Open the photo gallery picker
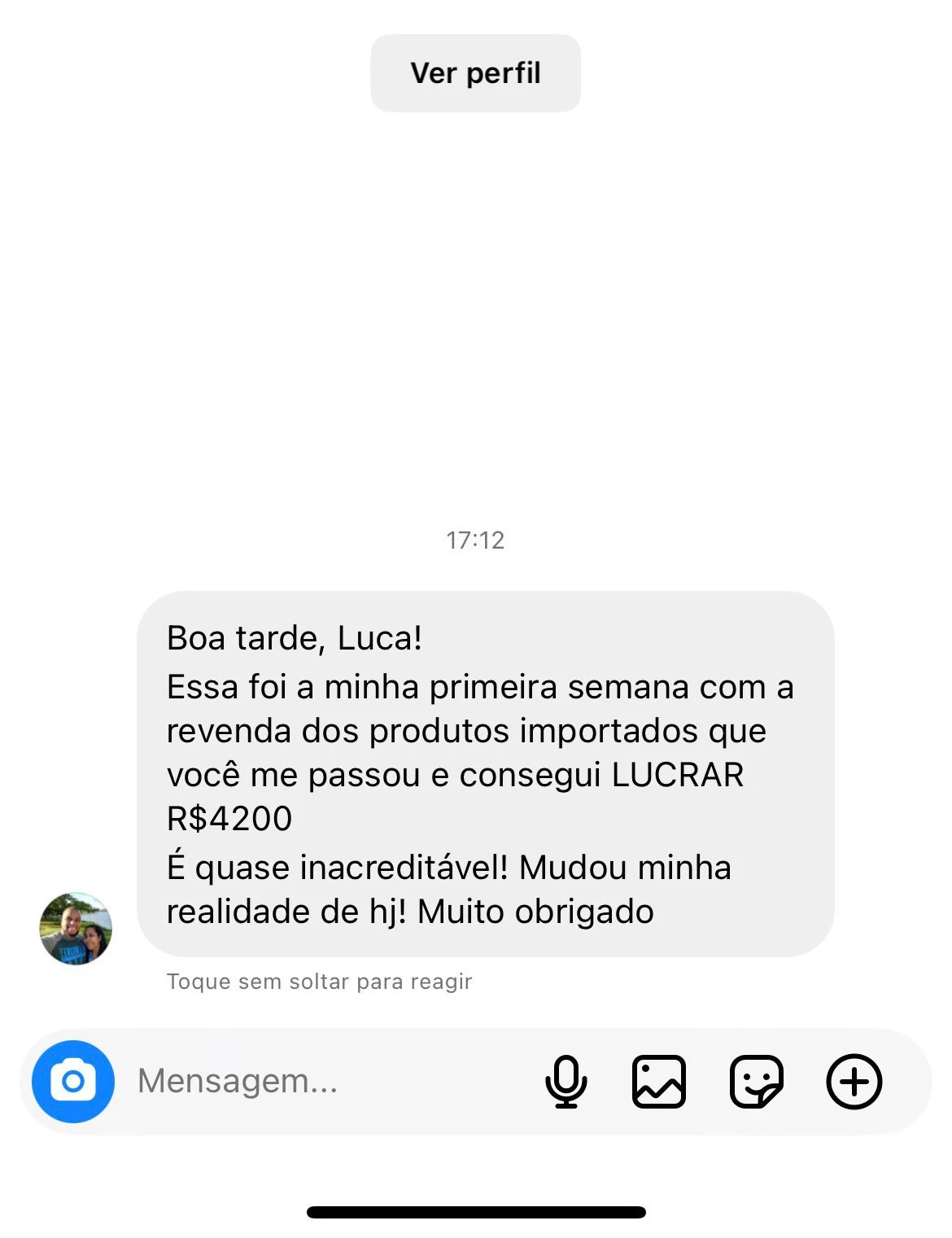Image resolution: width=952 pixels, height=1238 pixels. click(x=658, y=1082)
